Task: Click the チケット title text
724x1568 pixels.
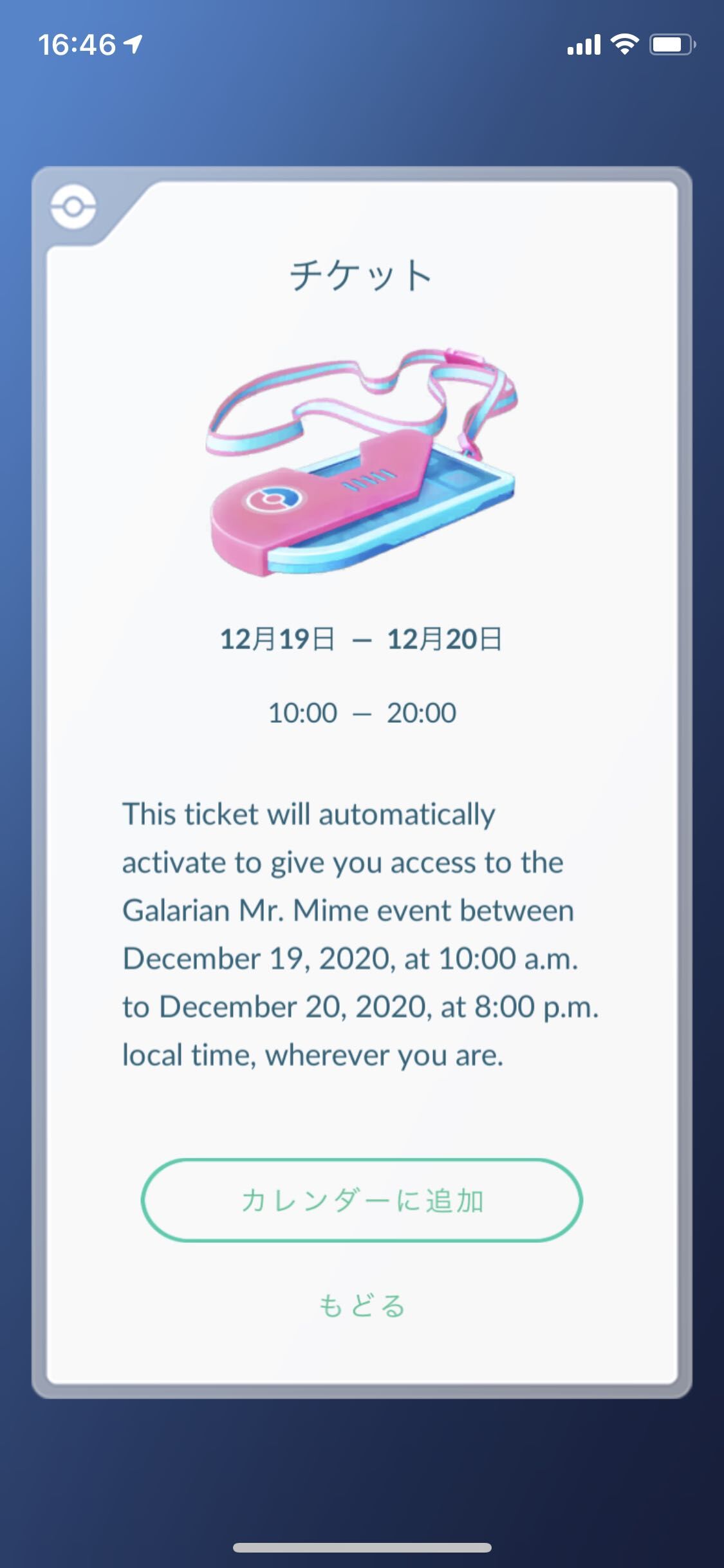Action: 362,275
